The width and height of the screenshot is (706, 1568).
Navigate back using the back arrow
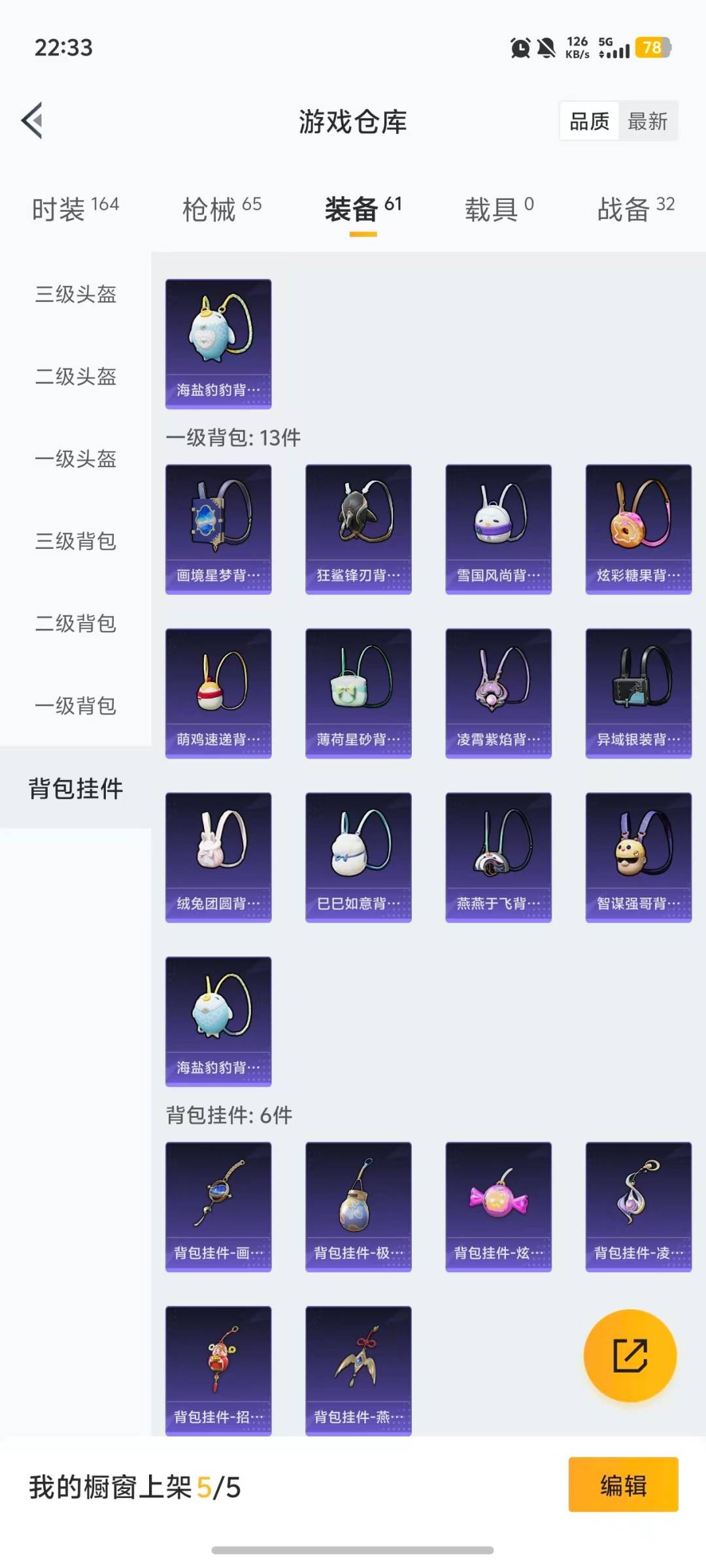[31, 122]
